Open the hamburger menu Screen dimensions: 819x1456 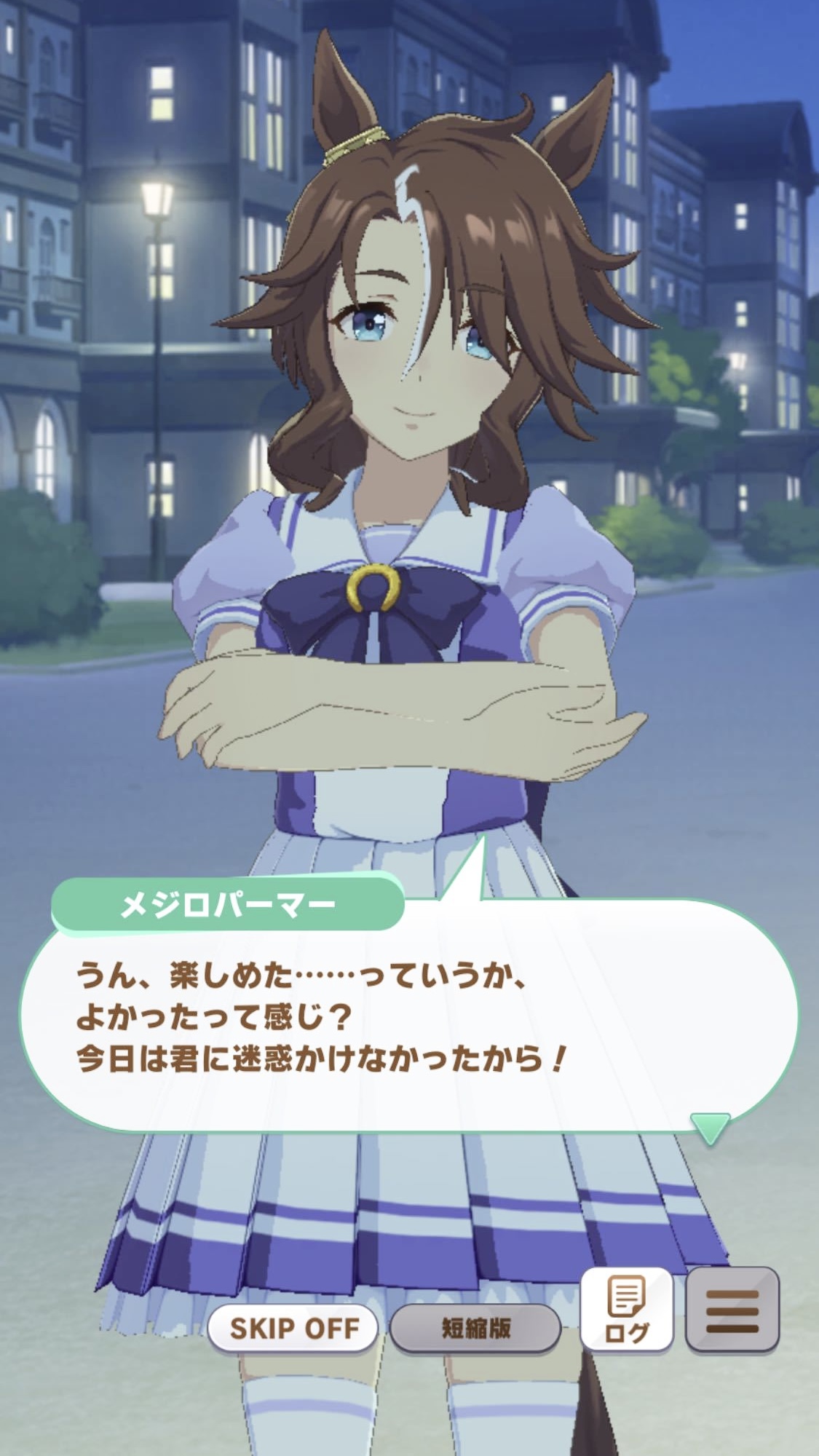click(732, 1309)
